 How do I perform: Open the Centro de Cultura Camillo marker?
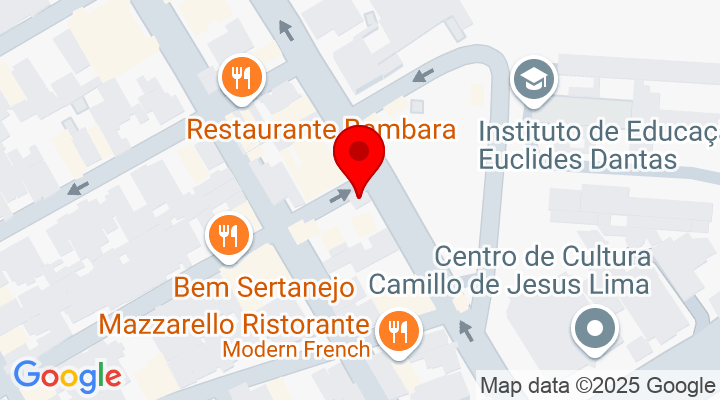pyautogui.click(x=596, y=328)
